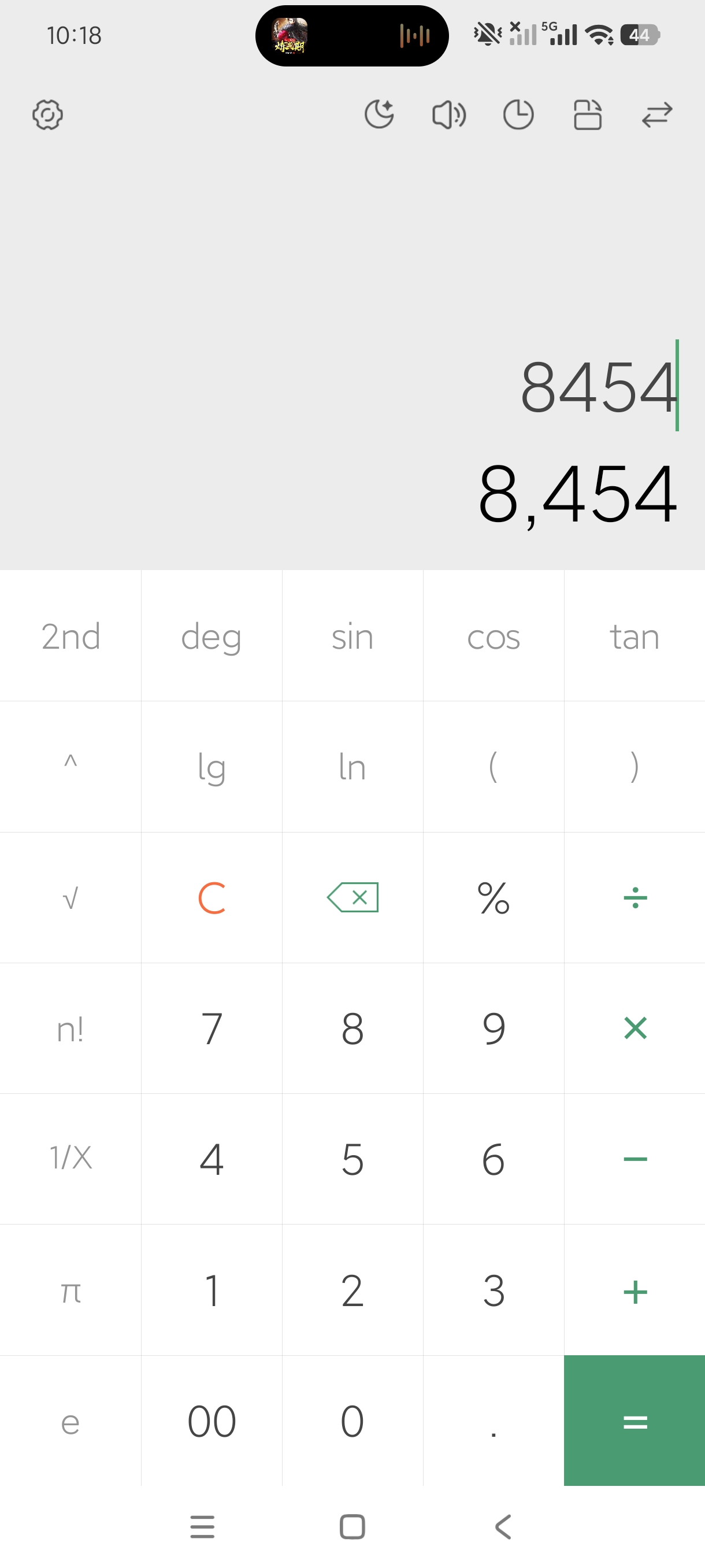Enter the percent sign
705x1568 pixels.
[493, 898]
